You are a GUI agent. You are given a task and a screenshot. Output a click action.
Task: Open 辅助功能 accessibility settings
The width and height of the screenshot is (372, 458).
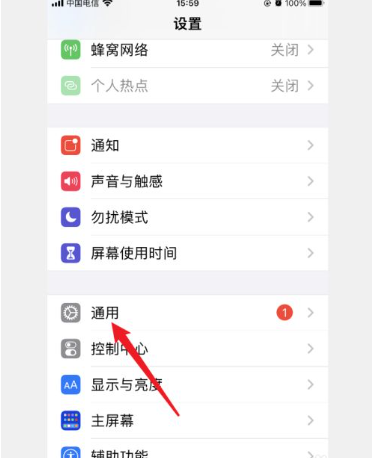188,449
